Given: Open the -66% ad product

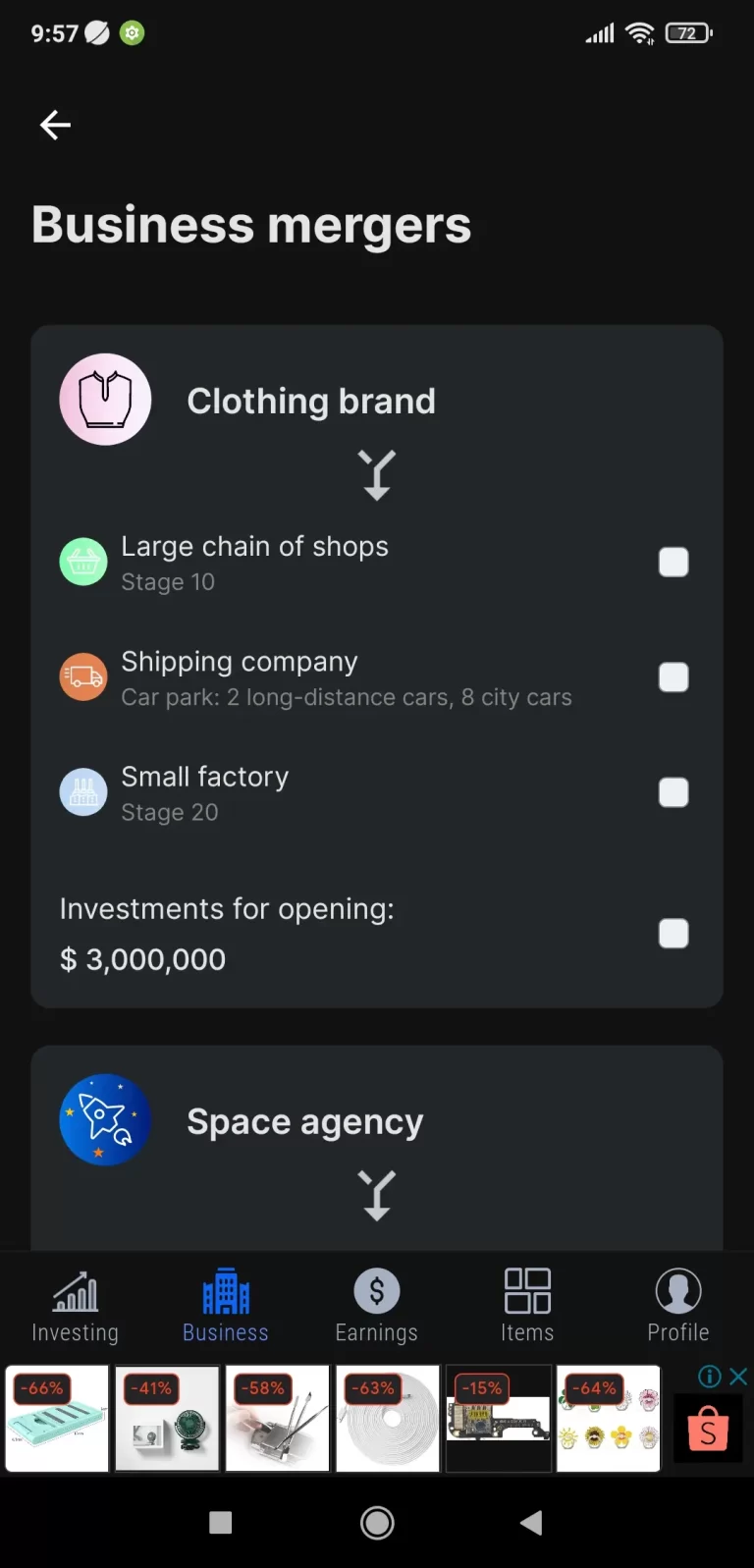Looking at the screenshot, I should click(x=57, y=1419).
